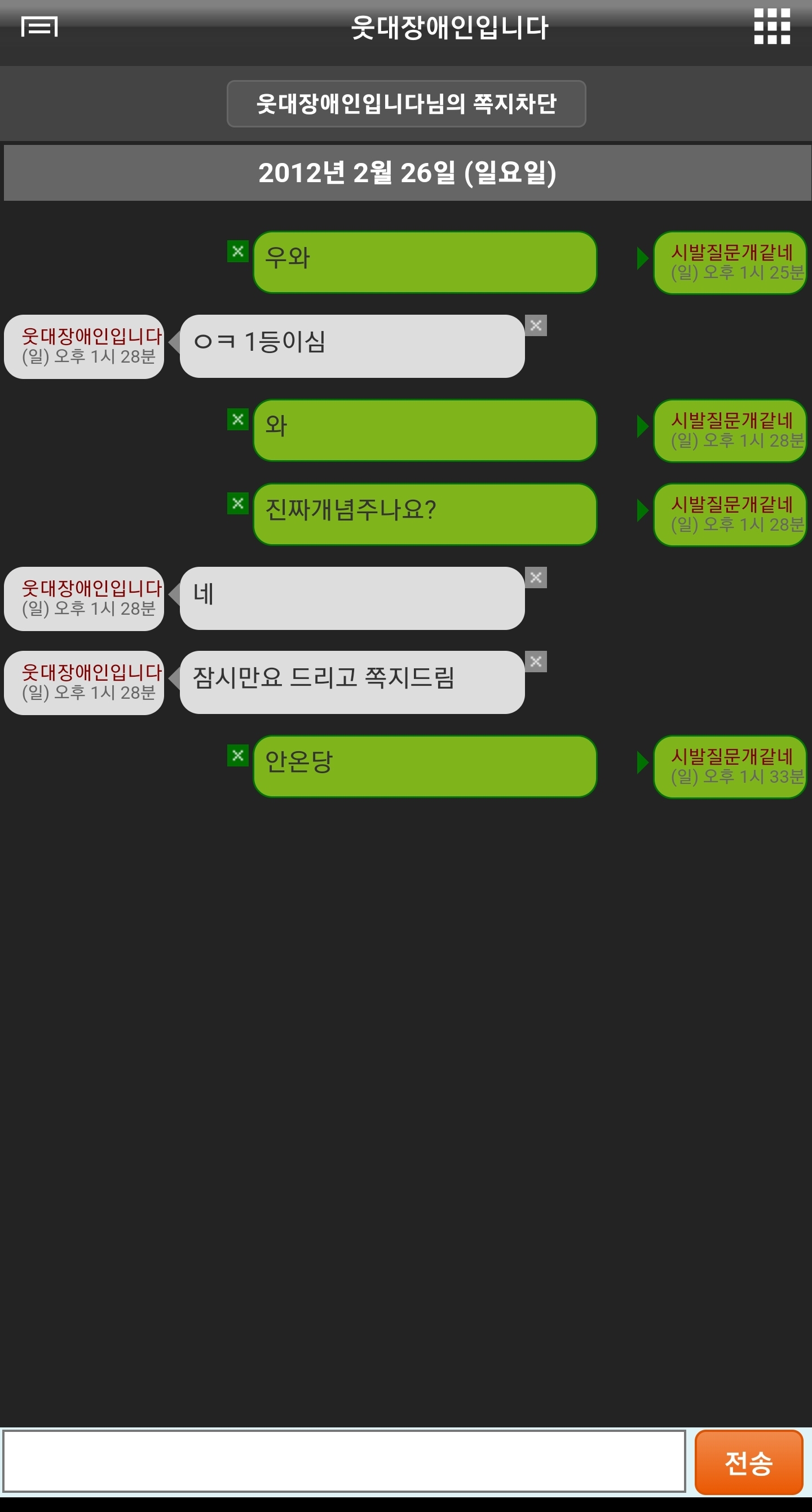
Task: Delete the '잠시만요 드리고 쪽지드림' message
Action: pos(536,662)
